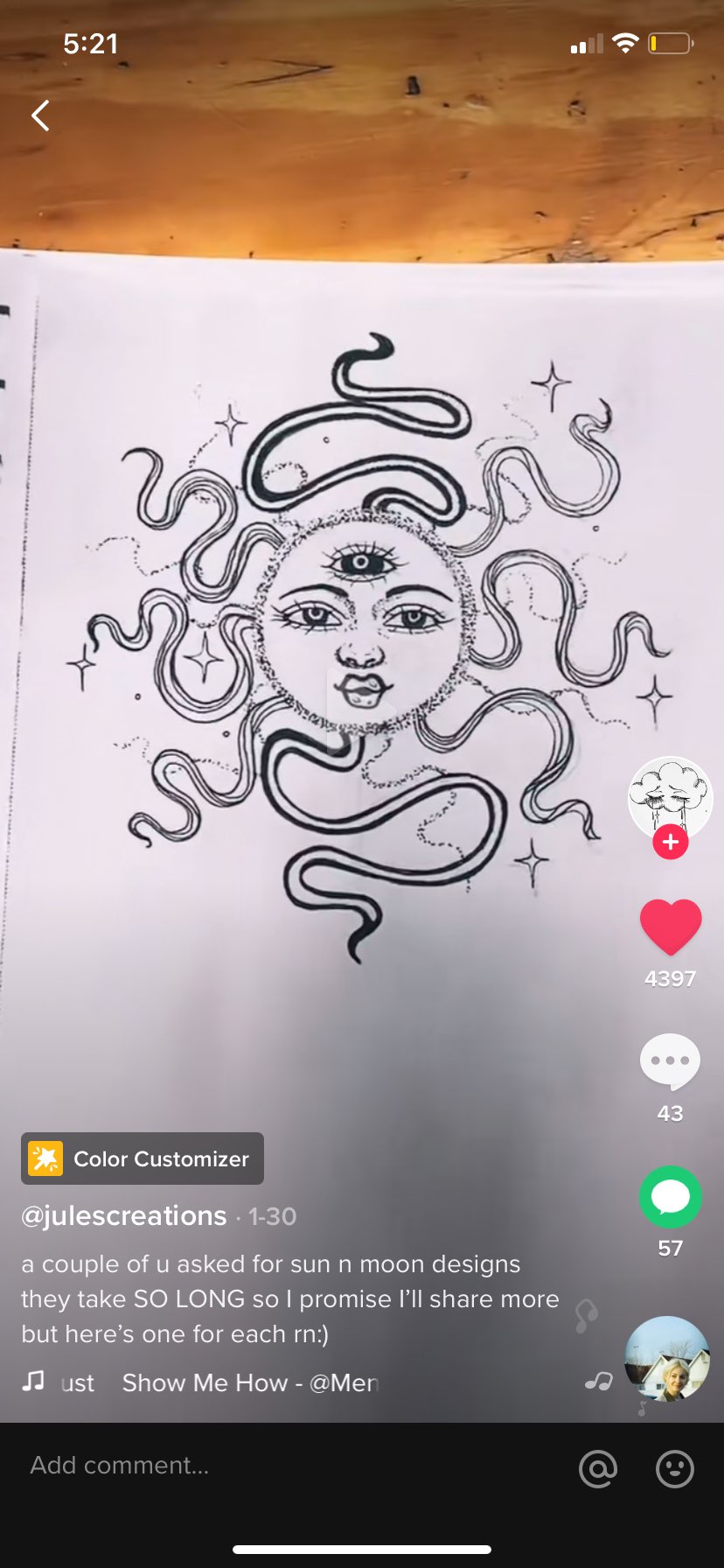Open the Show Me How sound
This screenshot has width=724, height=1568.
click(248, 1382)
